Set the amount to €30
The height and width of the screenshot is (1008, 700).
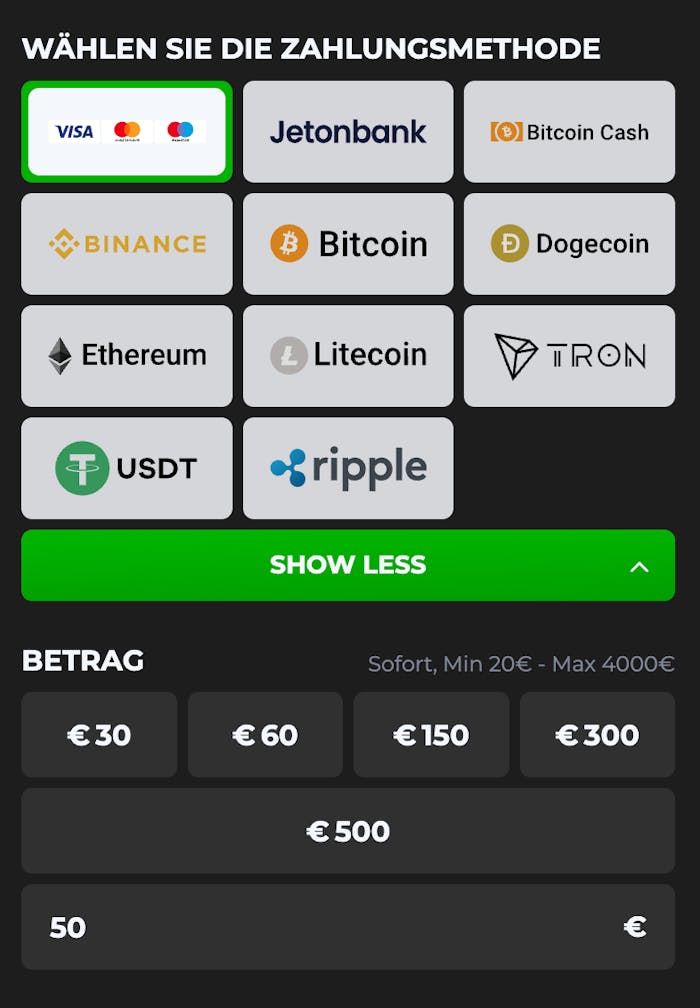click(x=99, y=735)
